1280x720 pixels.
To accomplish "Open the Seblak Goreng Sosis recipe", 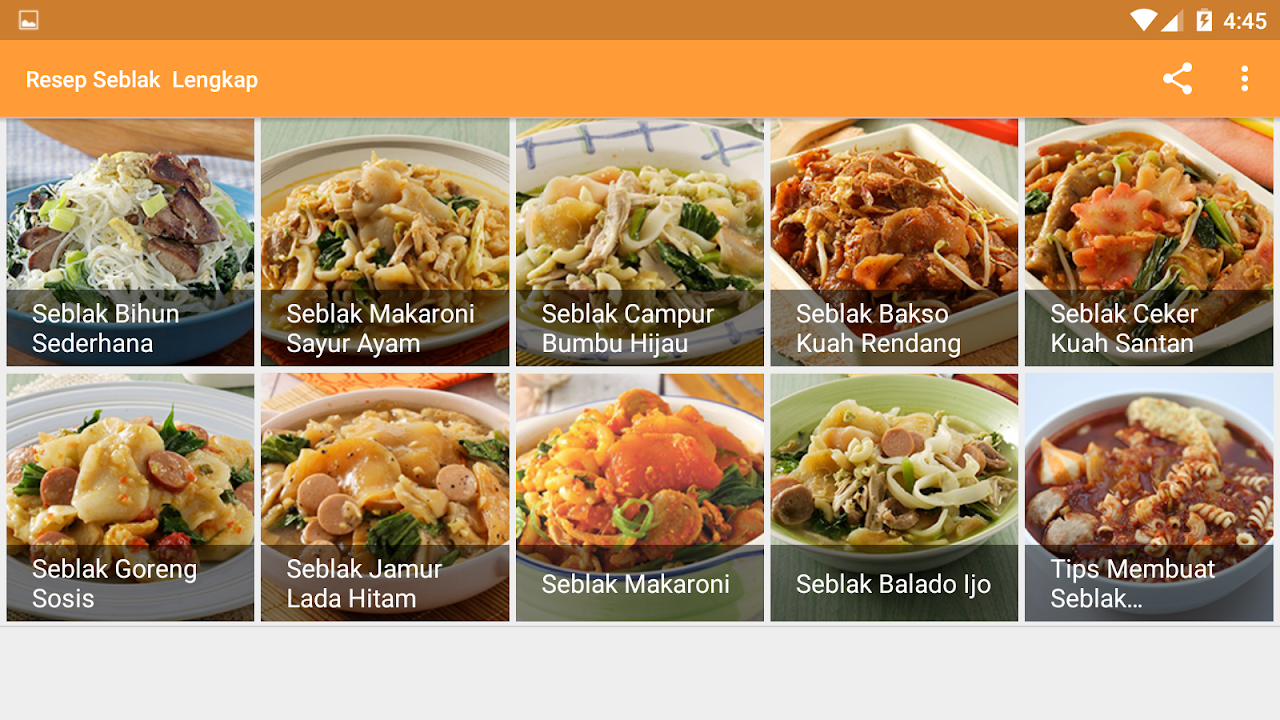I will (130, 497).
